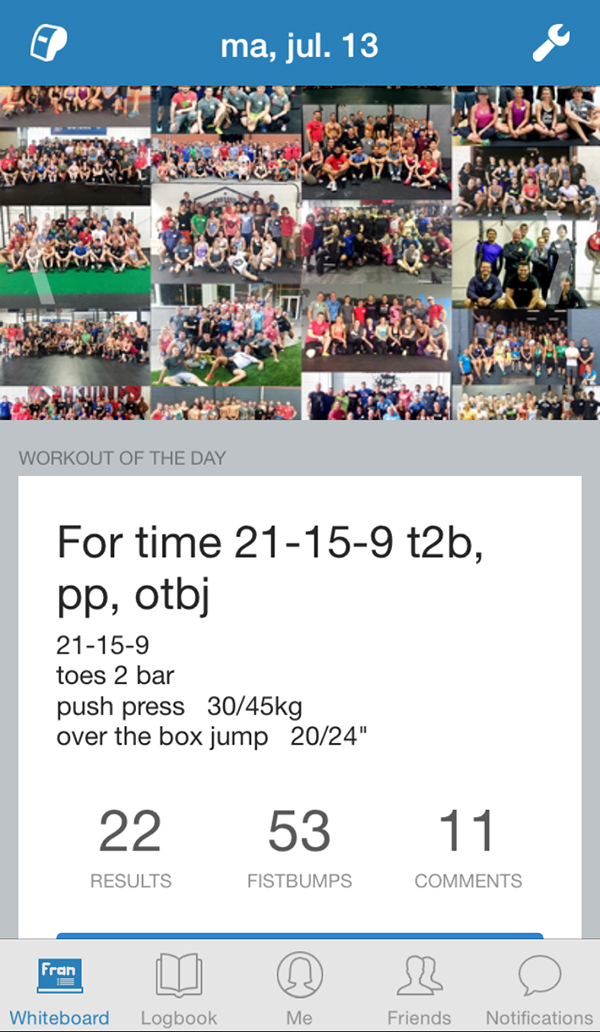Open settings via the wrench icon
The width and height of the screenshot is (600, 1032).
click(551, 43)
